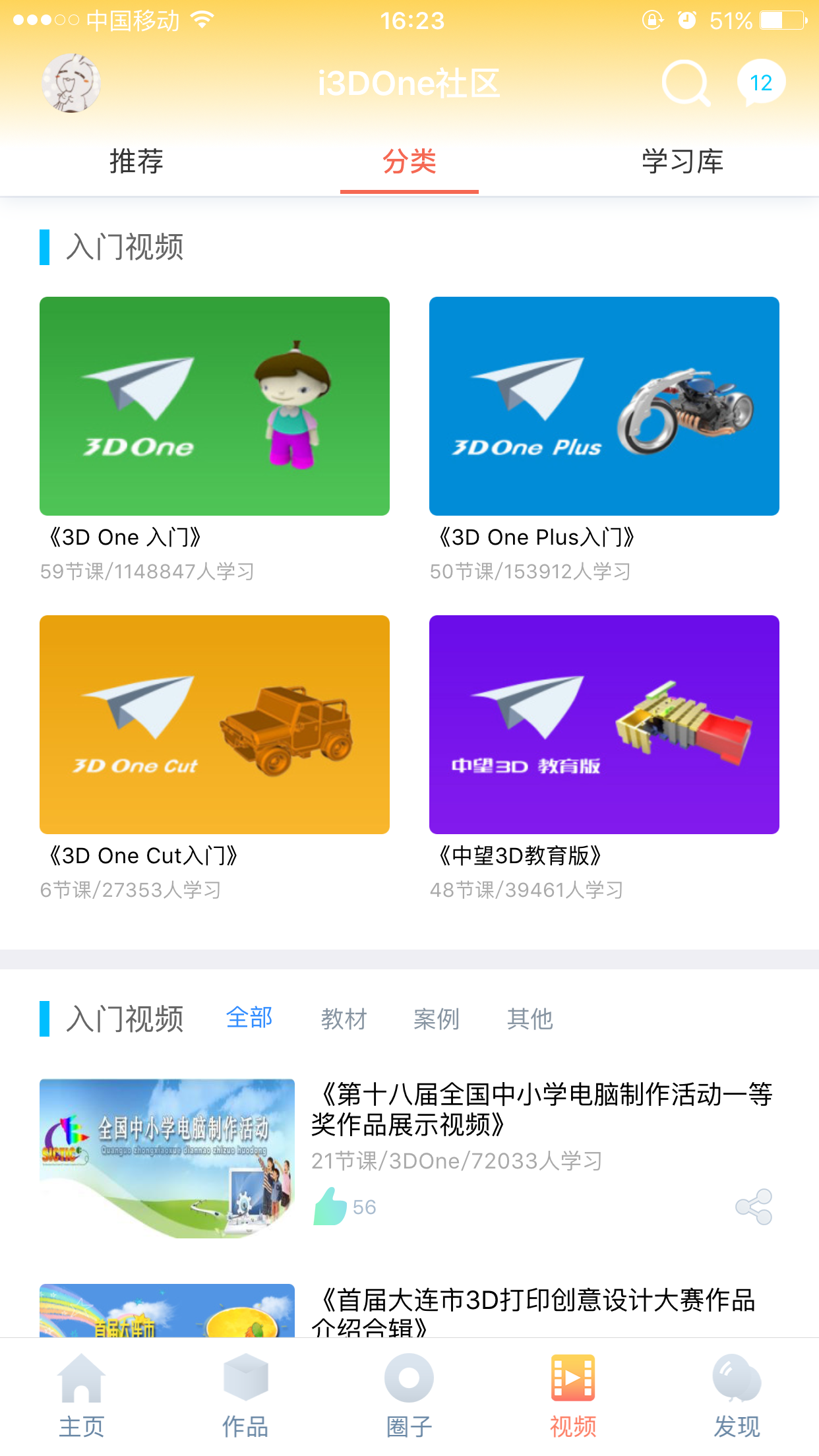Switch to the 推荐 tab

(x=136, y=162)
